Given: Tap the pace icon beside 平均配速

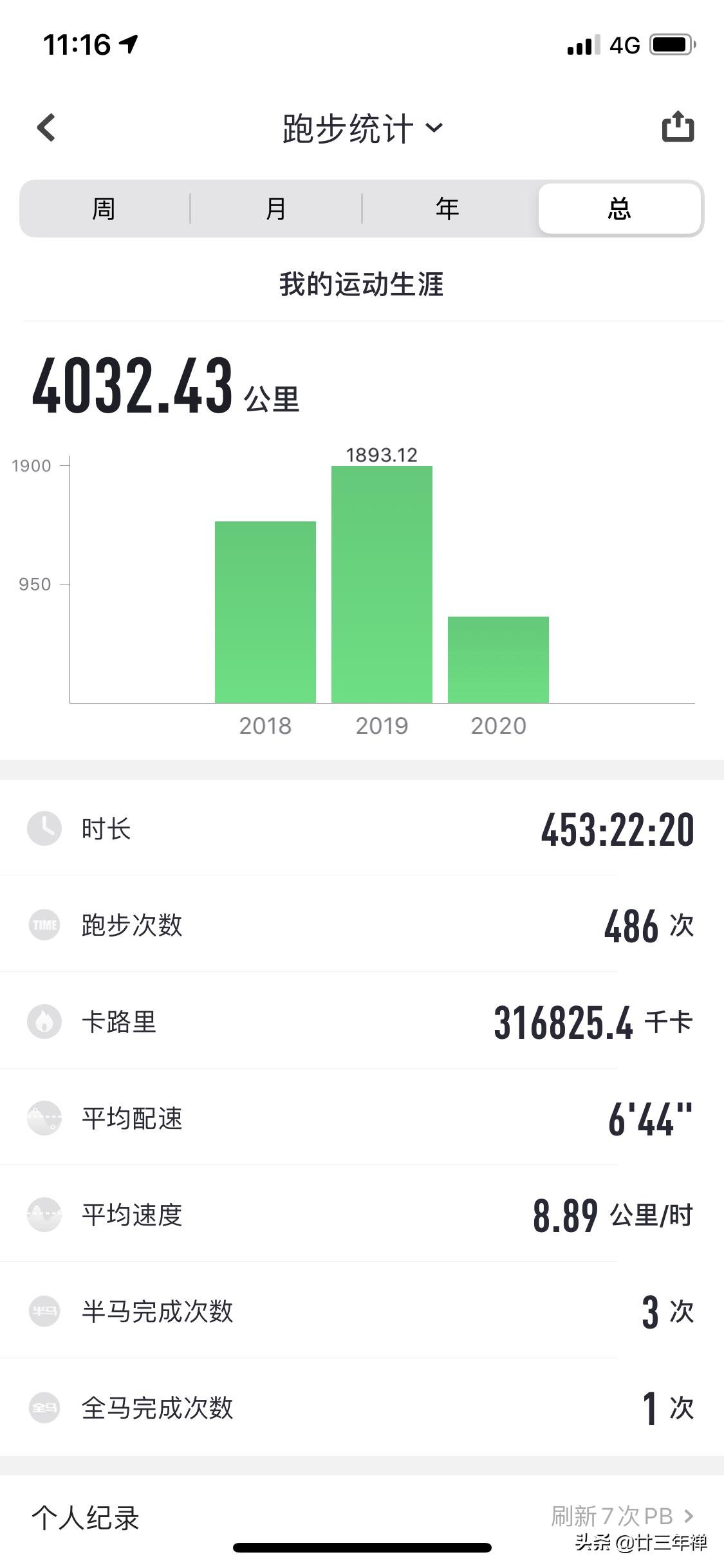Looking at the screenshot, I should 44,1119.
